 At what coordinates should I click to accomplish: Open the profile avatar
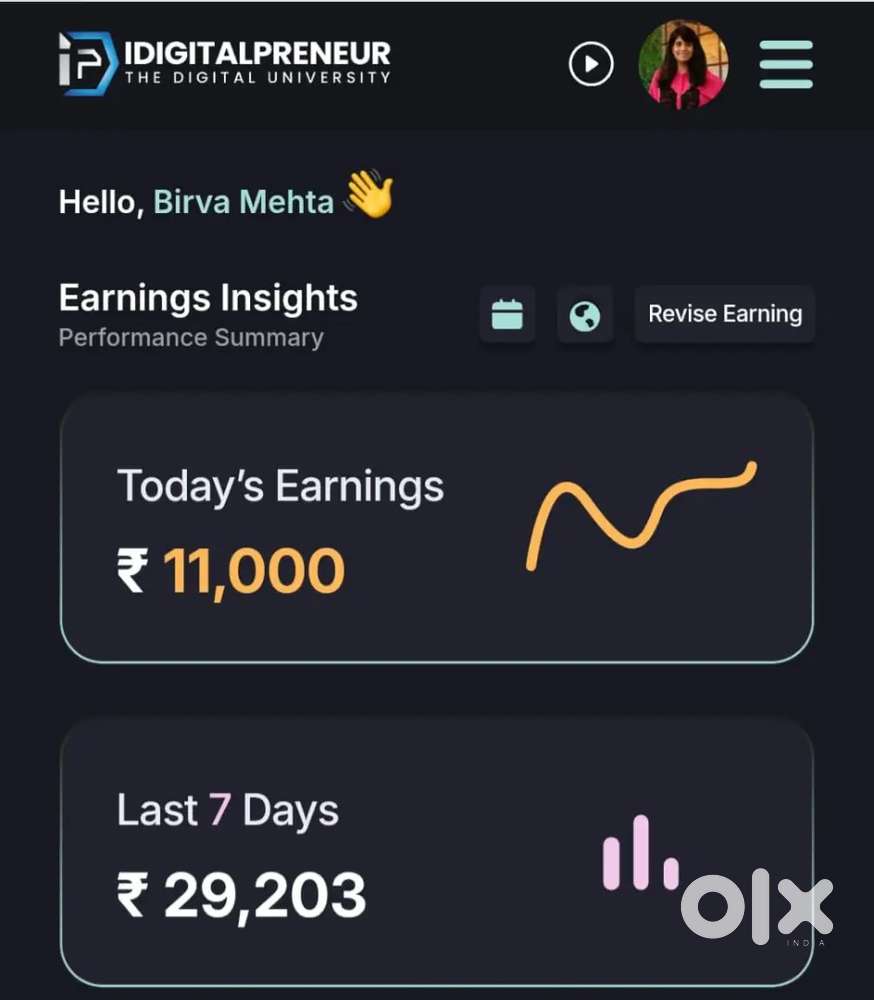(683, 65)
